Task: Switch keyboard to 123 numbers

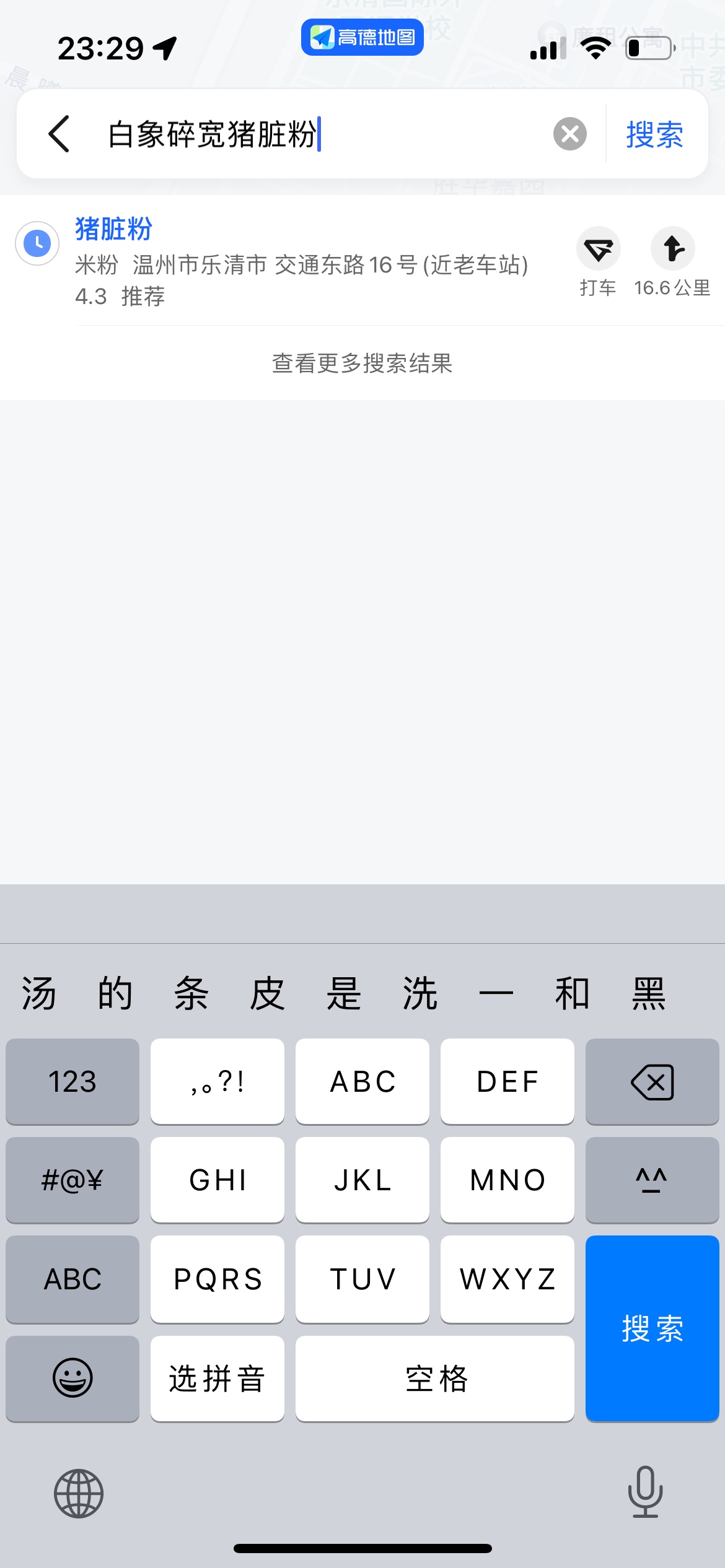Action: click(72, 1082)
